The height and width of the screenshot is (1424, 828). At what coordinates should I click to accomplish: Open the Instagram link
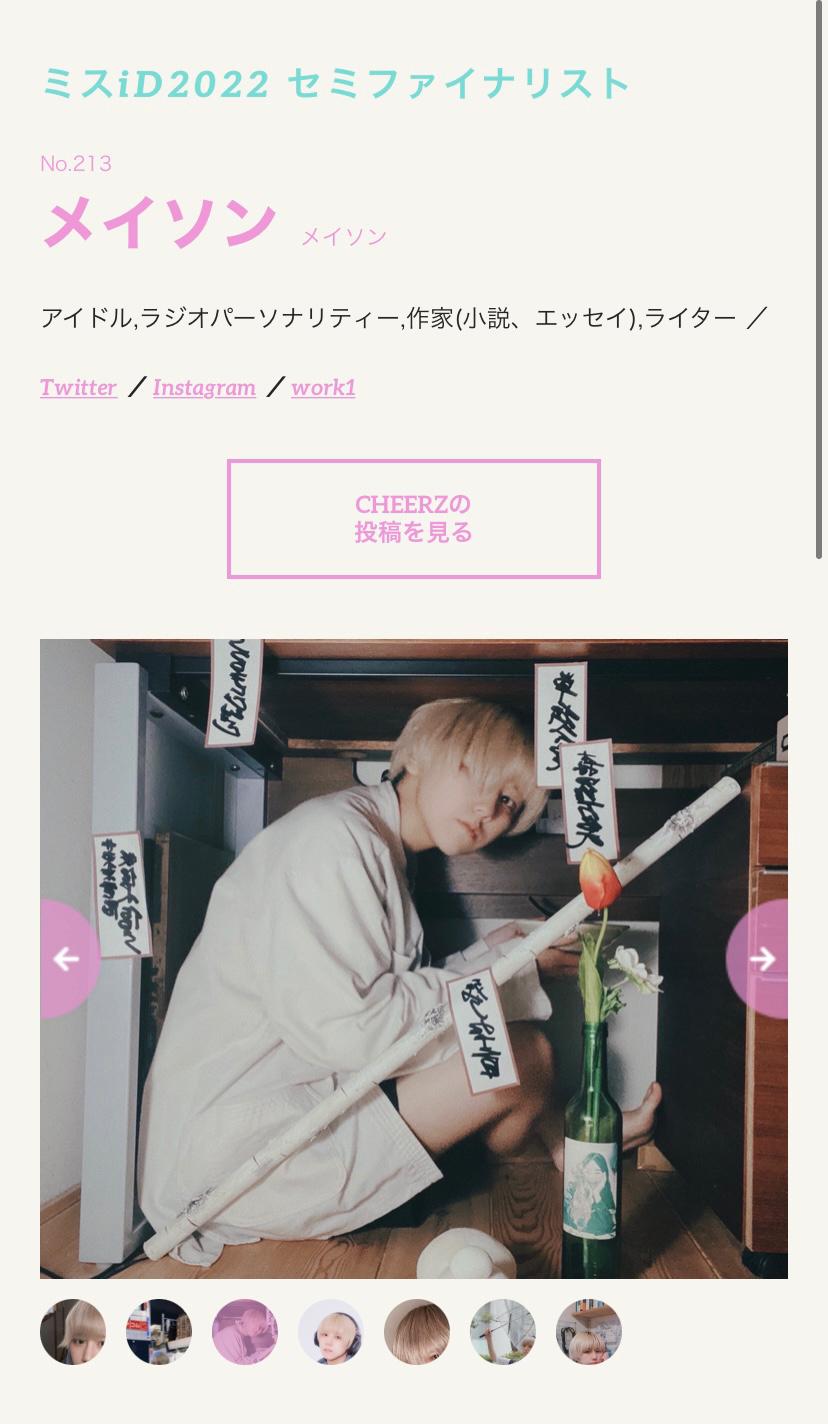tap(204, 387)
